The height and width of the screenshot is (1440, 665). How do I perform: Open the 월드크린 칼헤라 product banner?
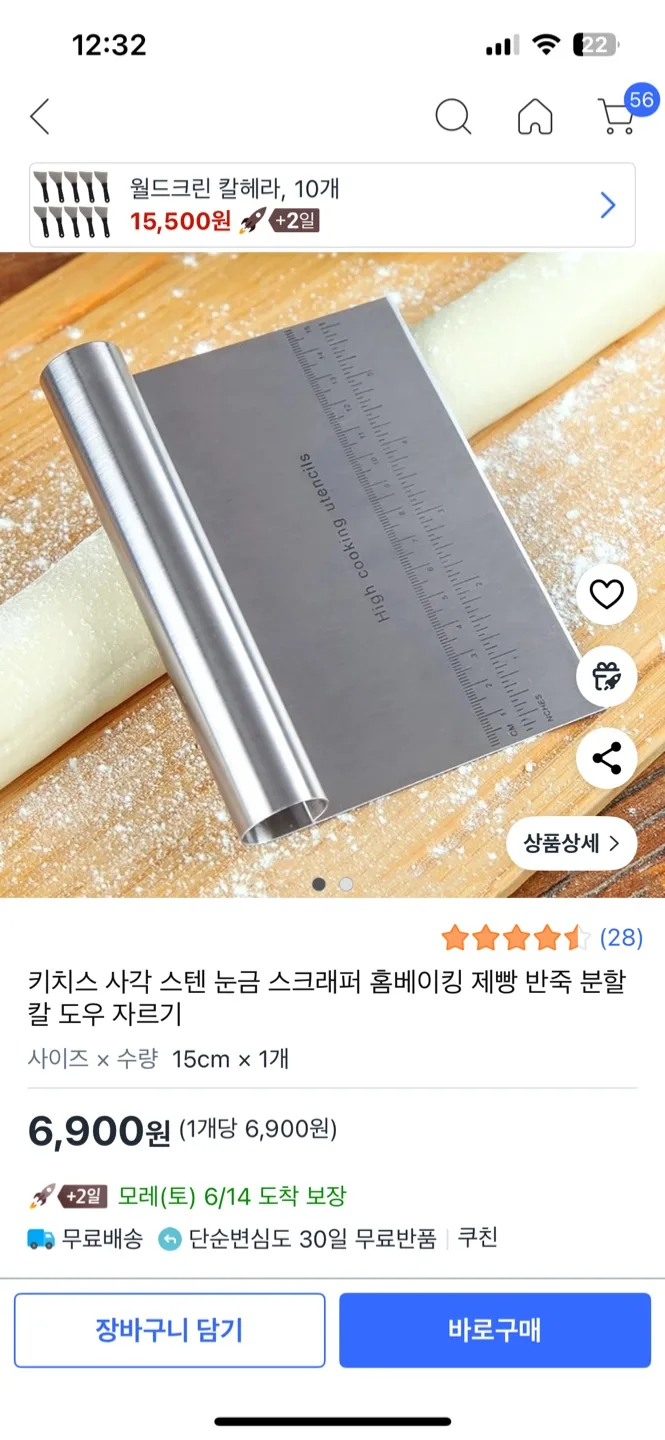(332, 205)
